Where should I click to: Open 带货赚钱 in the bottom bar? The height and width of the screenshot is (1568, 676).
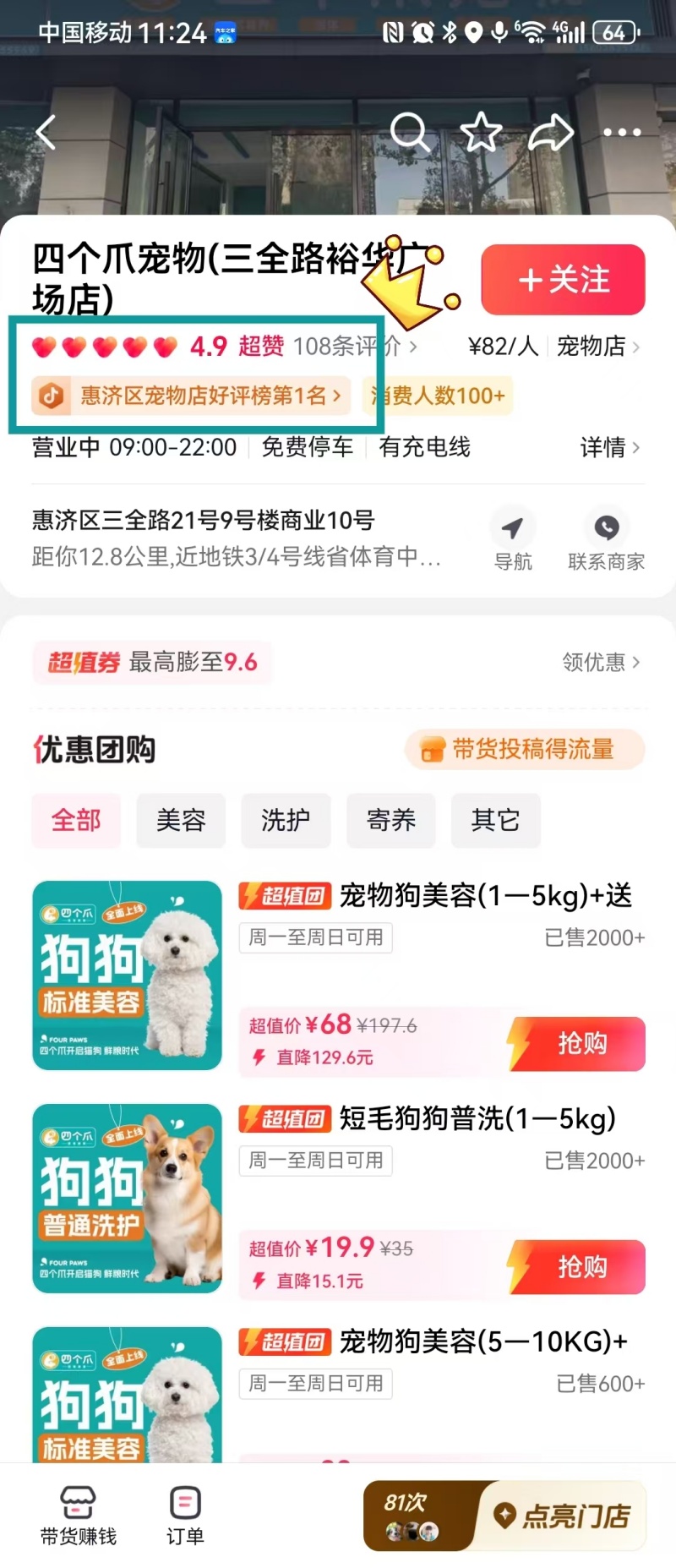pyautogui.click(x=78, y=1516)
